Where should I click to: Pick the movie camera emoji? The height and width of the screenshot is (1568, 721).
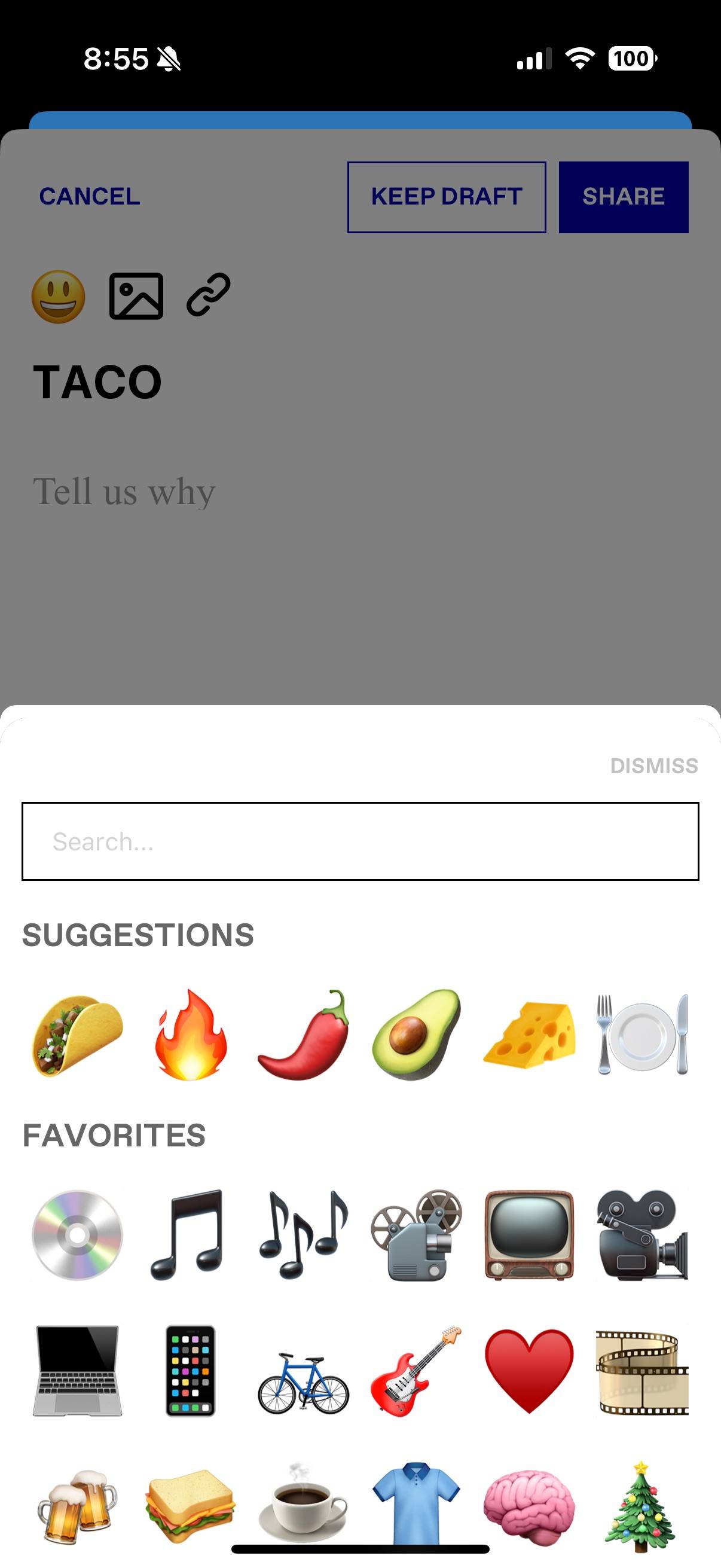pos(643,1235)
